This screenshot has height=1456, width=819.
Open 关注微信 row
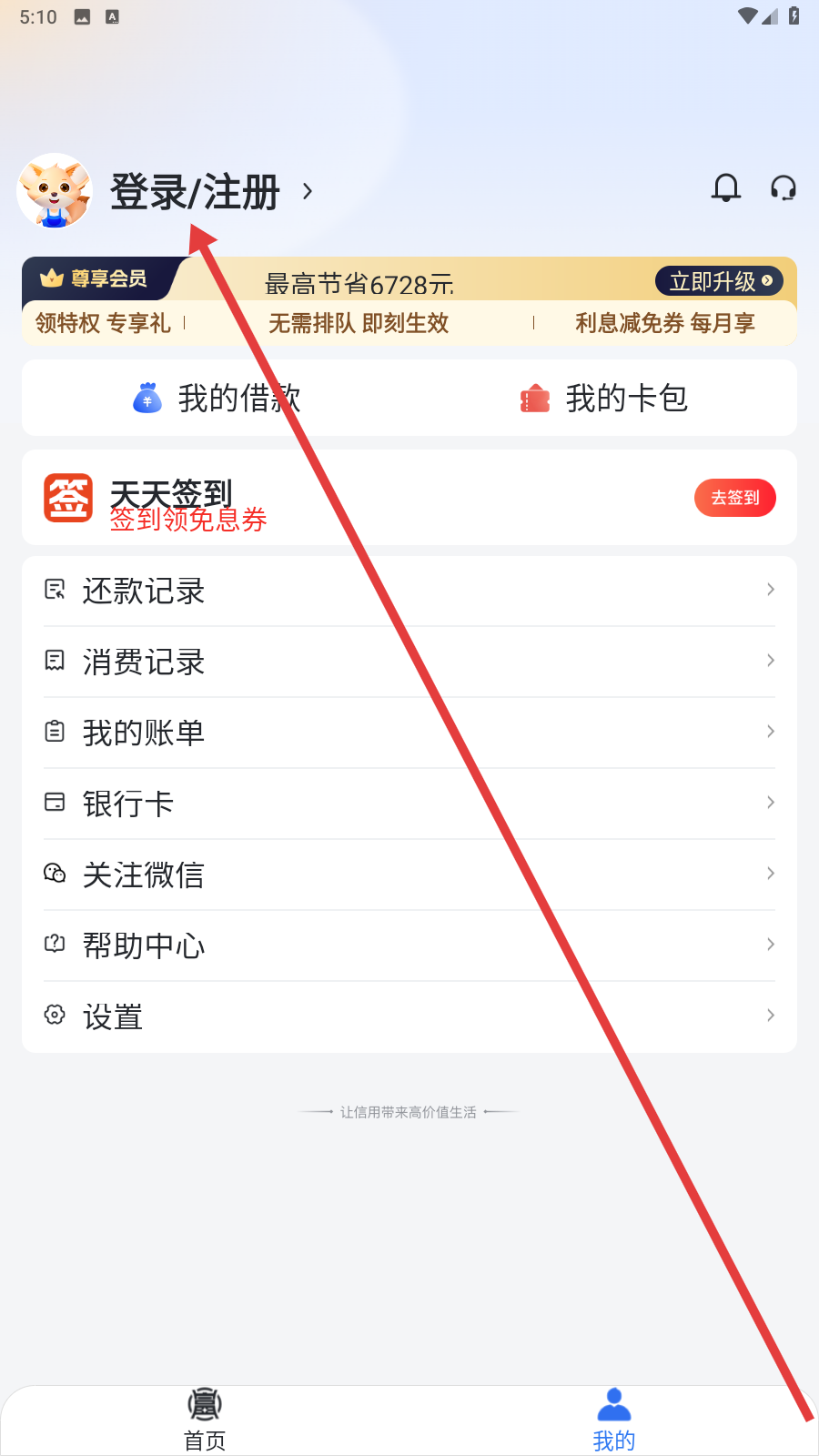click(x=409, y=875)
